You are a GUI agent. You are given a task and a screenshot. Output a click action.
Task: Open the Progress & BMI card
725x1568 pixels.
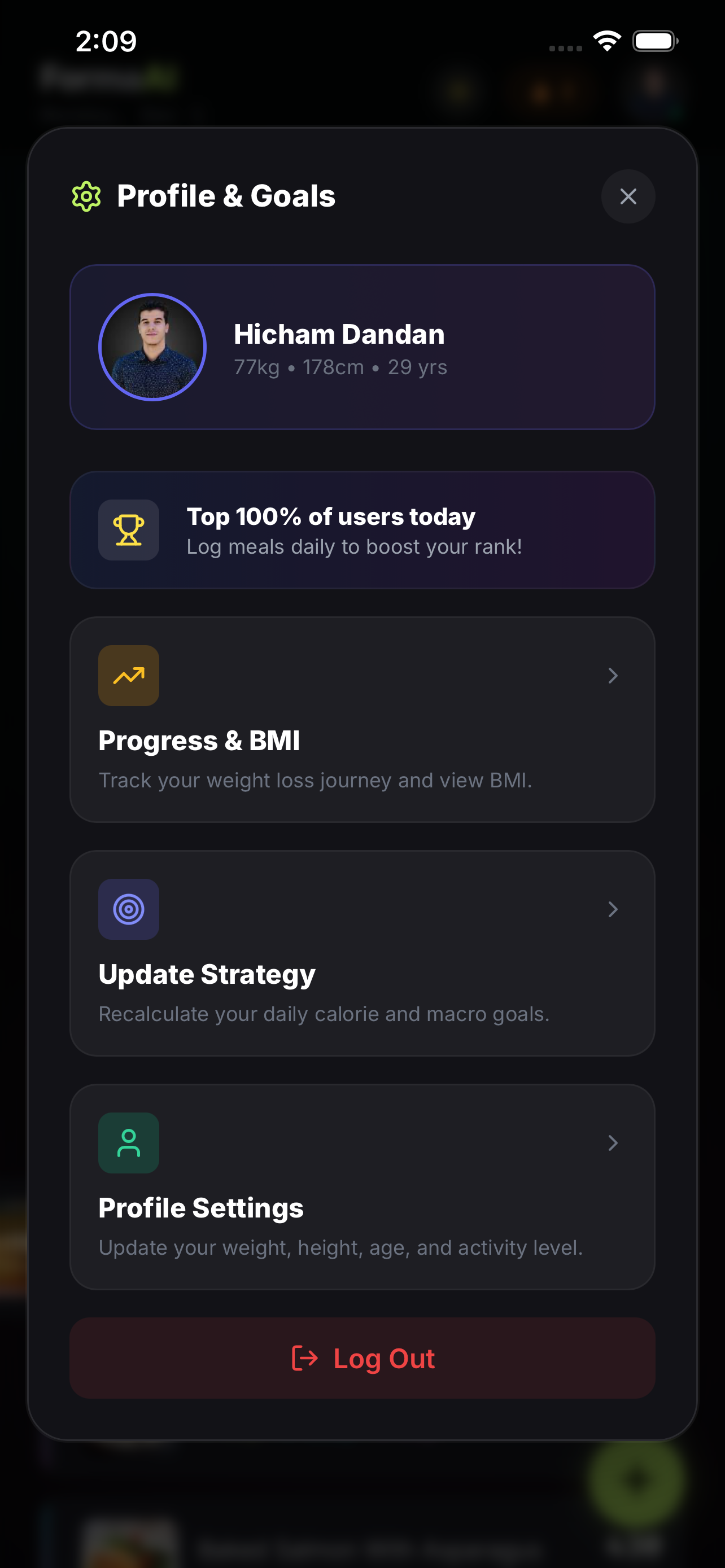362,719
